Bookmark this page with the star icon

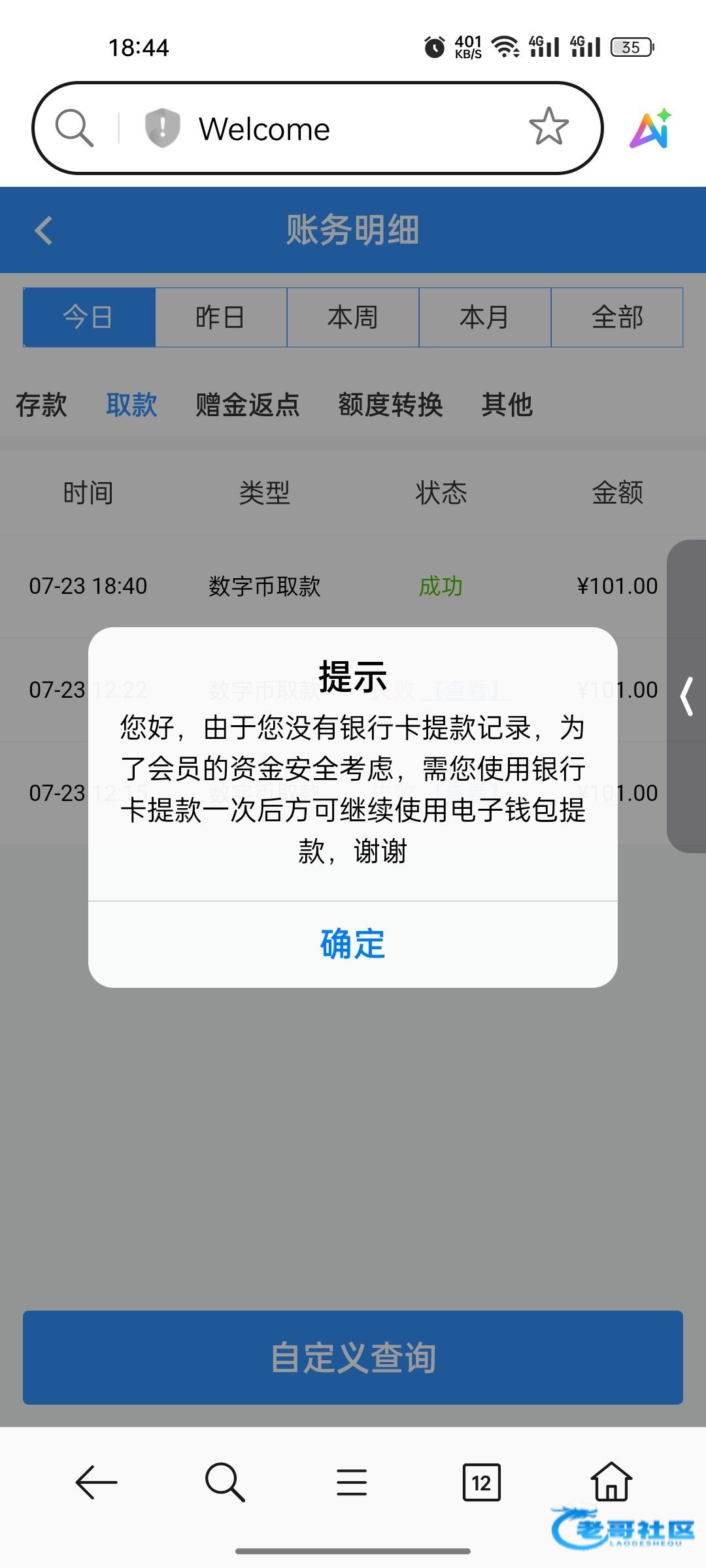[x=548, y=127]
